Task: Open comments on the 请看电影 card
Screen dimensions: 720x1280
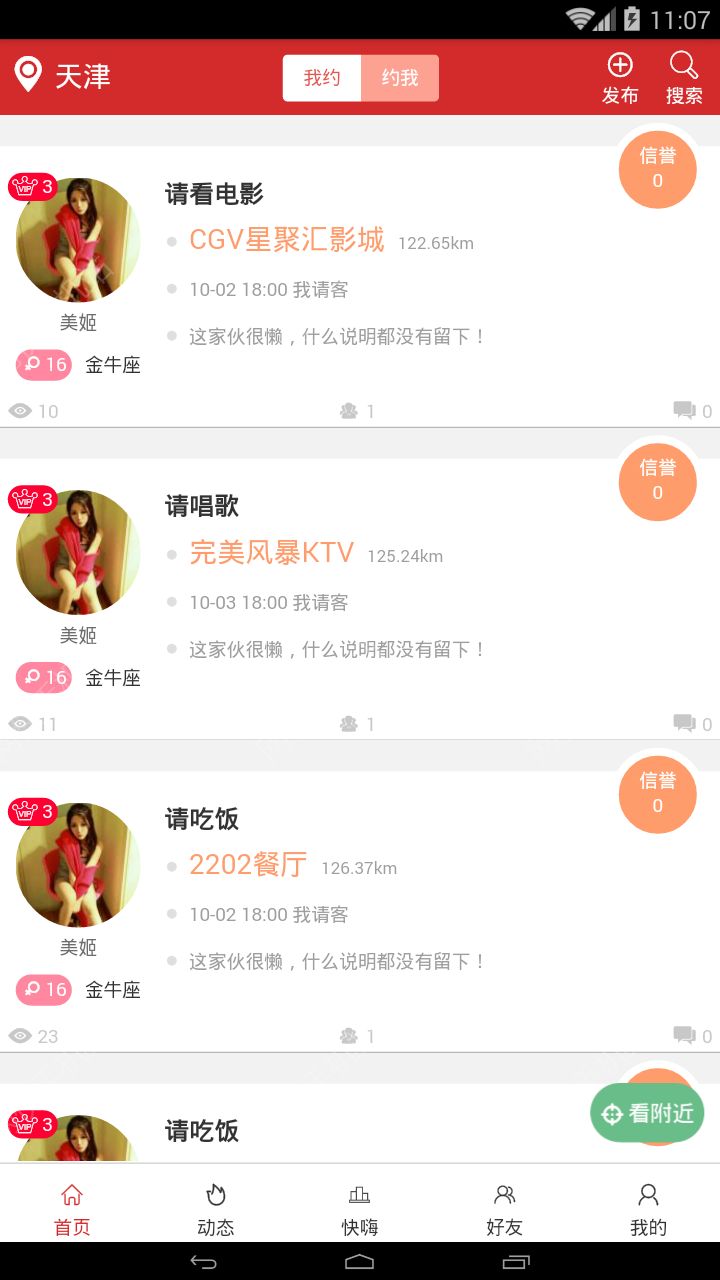Action: [x=692, y=411]
